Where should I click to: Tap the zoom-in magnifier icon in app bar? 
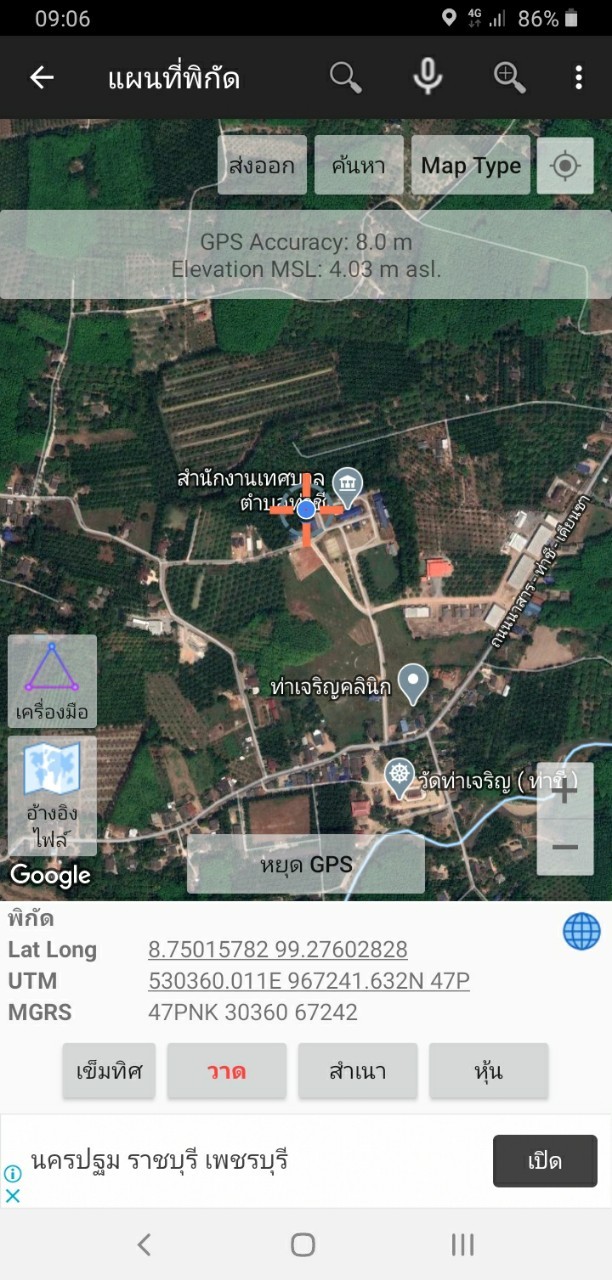tap(510, 78)
